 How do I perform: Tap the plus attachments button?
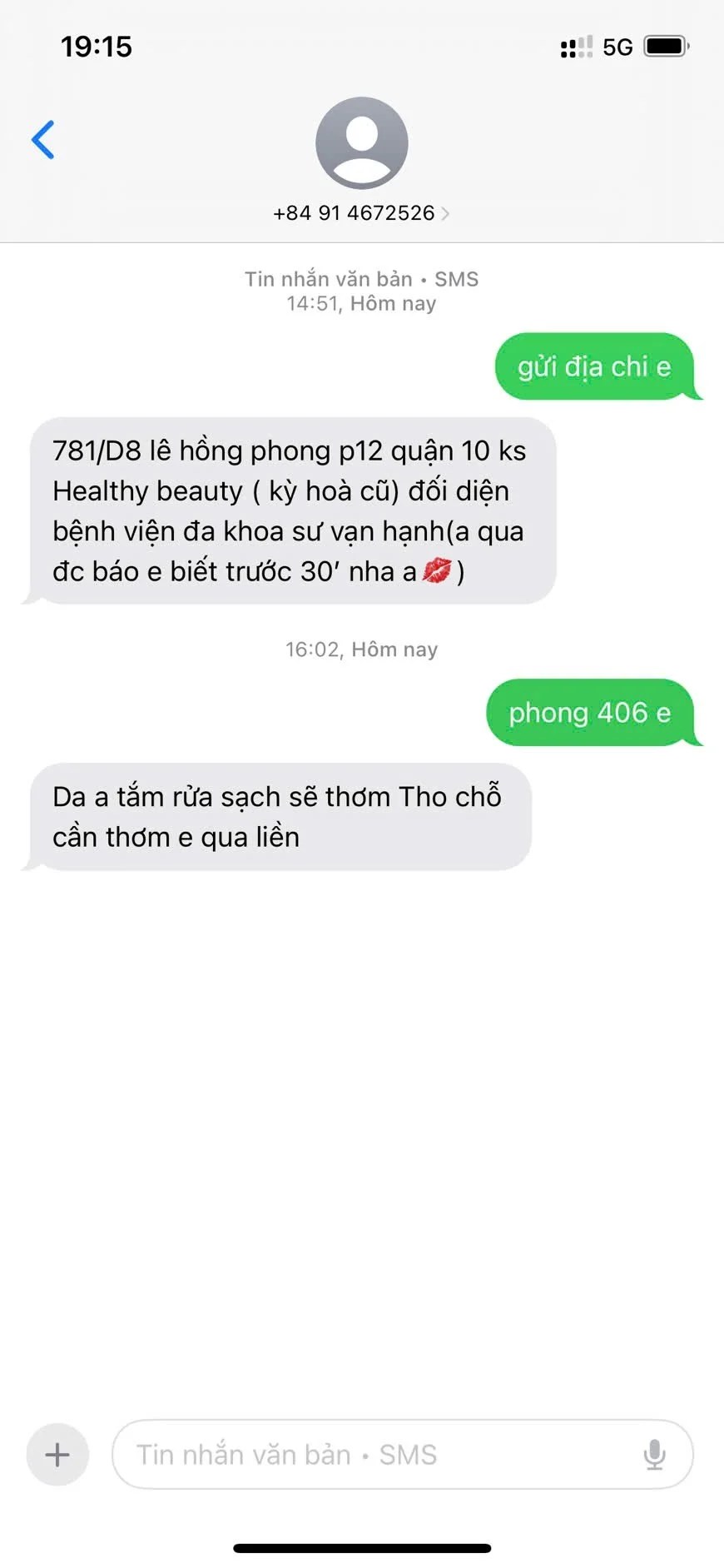pos(57,1455)
